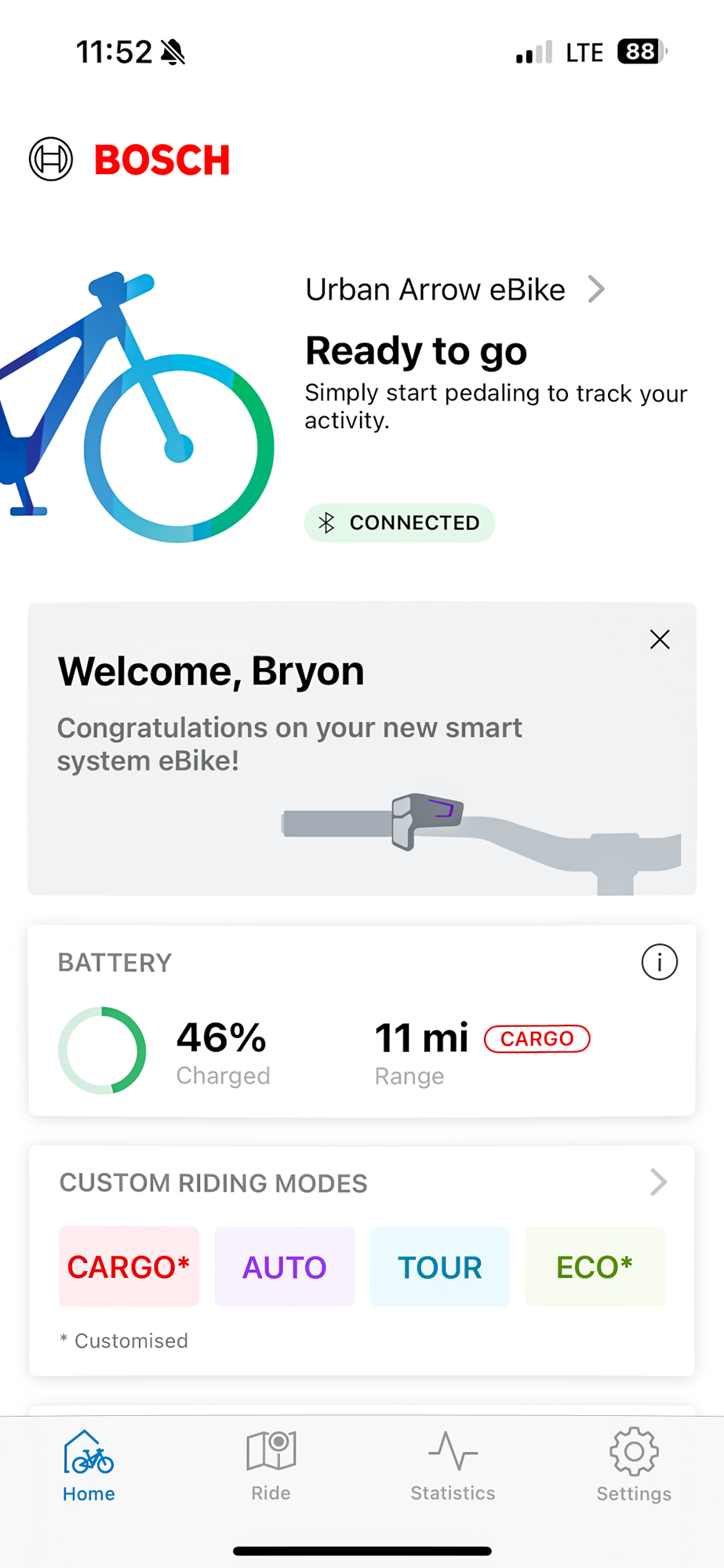This screenshot has height=1568, width=724.
Task: Pick the ECO riding mode chip
Action: 595,1266
